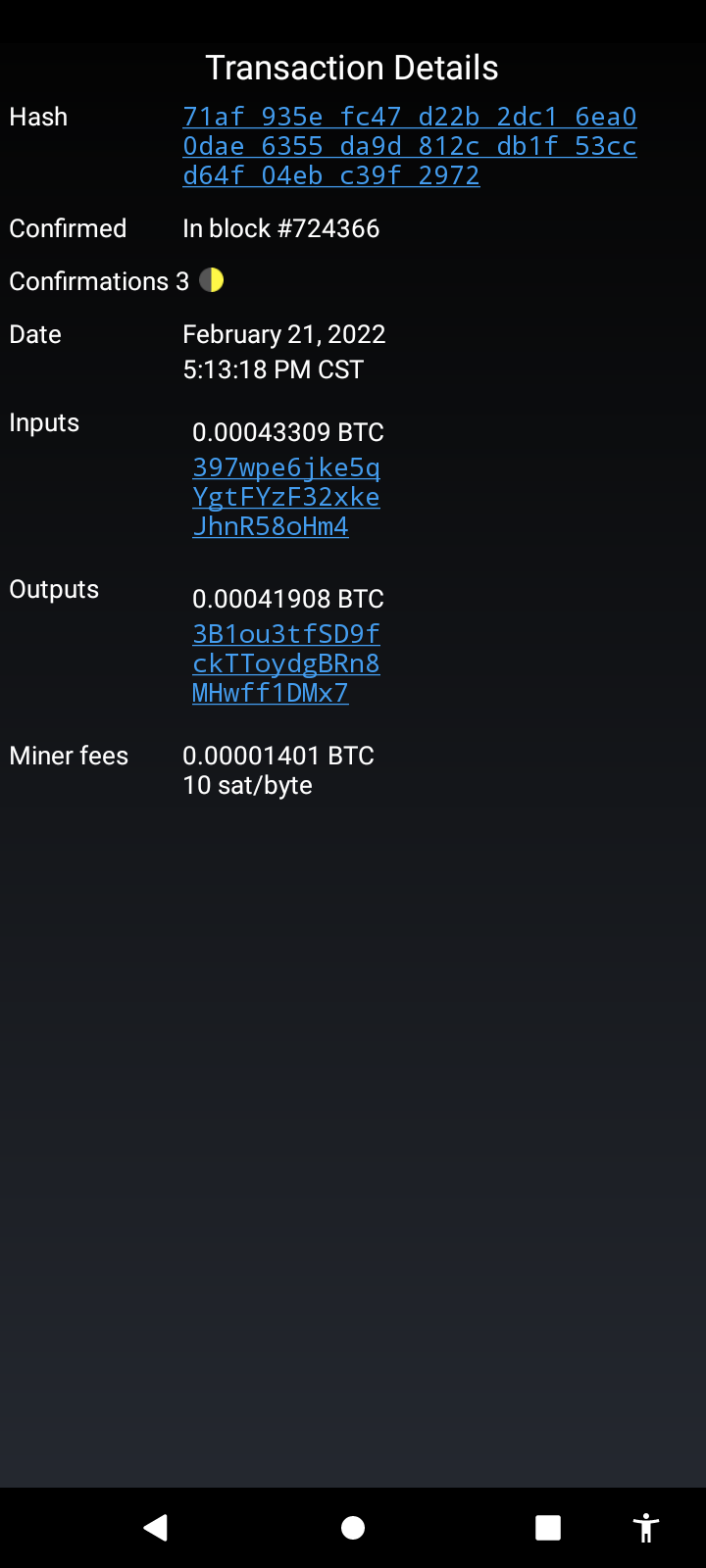Open the accessibility shortcut
706x1568 pixels.
click(645, 1528)
